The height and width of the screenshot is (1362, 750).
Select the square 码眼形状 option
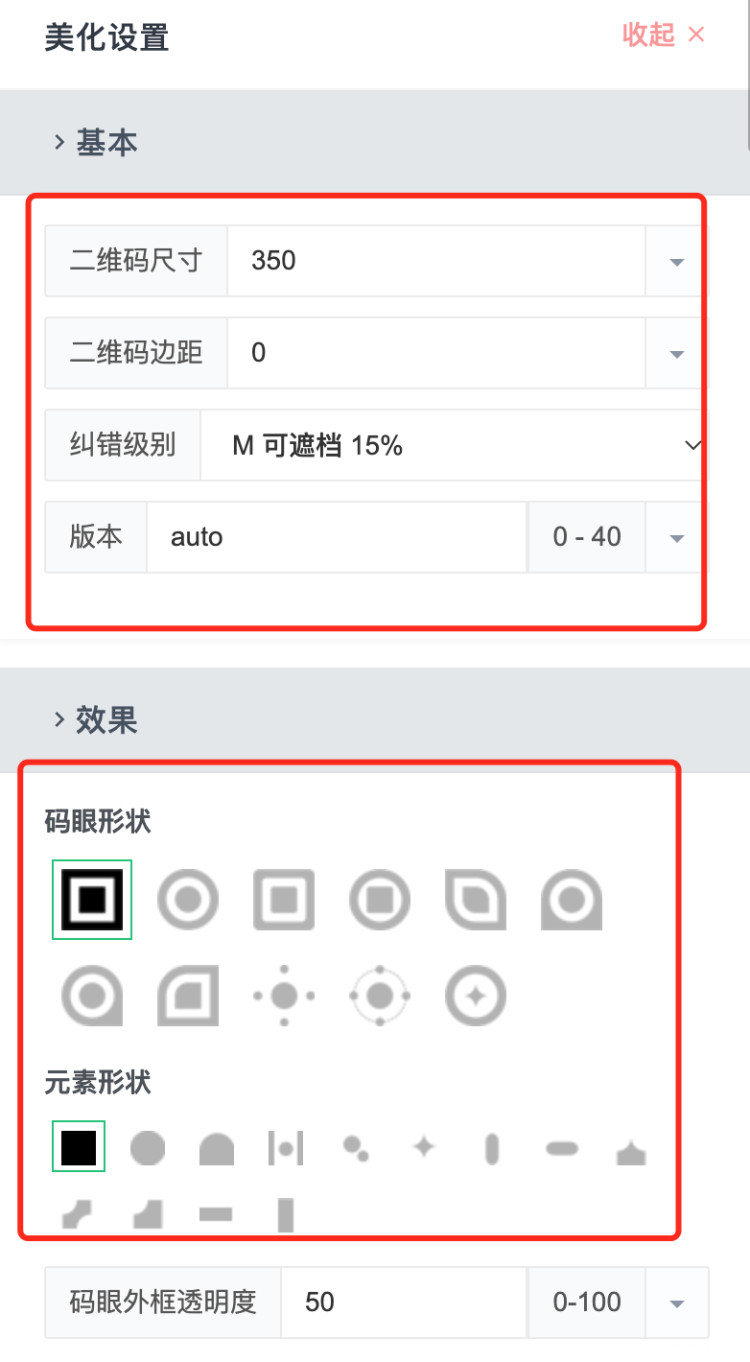click(92, 899)
